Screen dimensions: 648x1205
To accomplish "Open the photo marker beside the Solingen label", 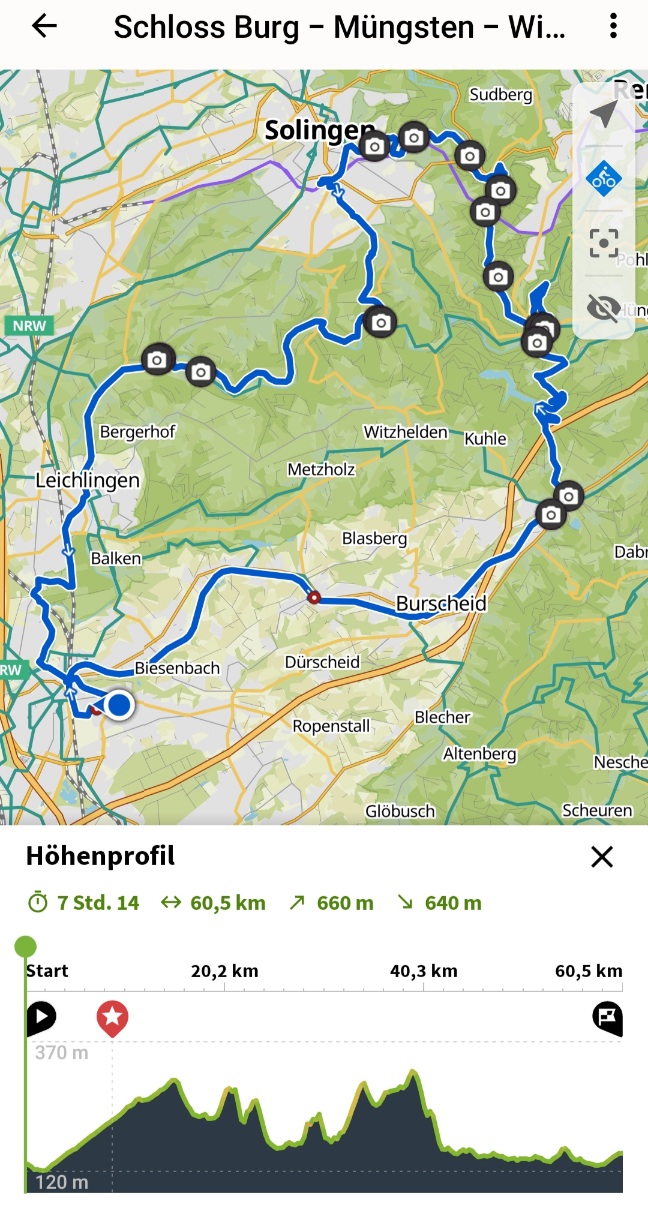I will (374, 147).
